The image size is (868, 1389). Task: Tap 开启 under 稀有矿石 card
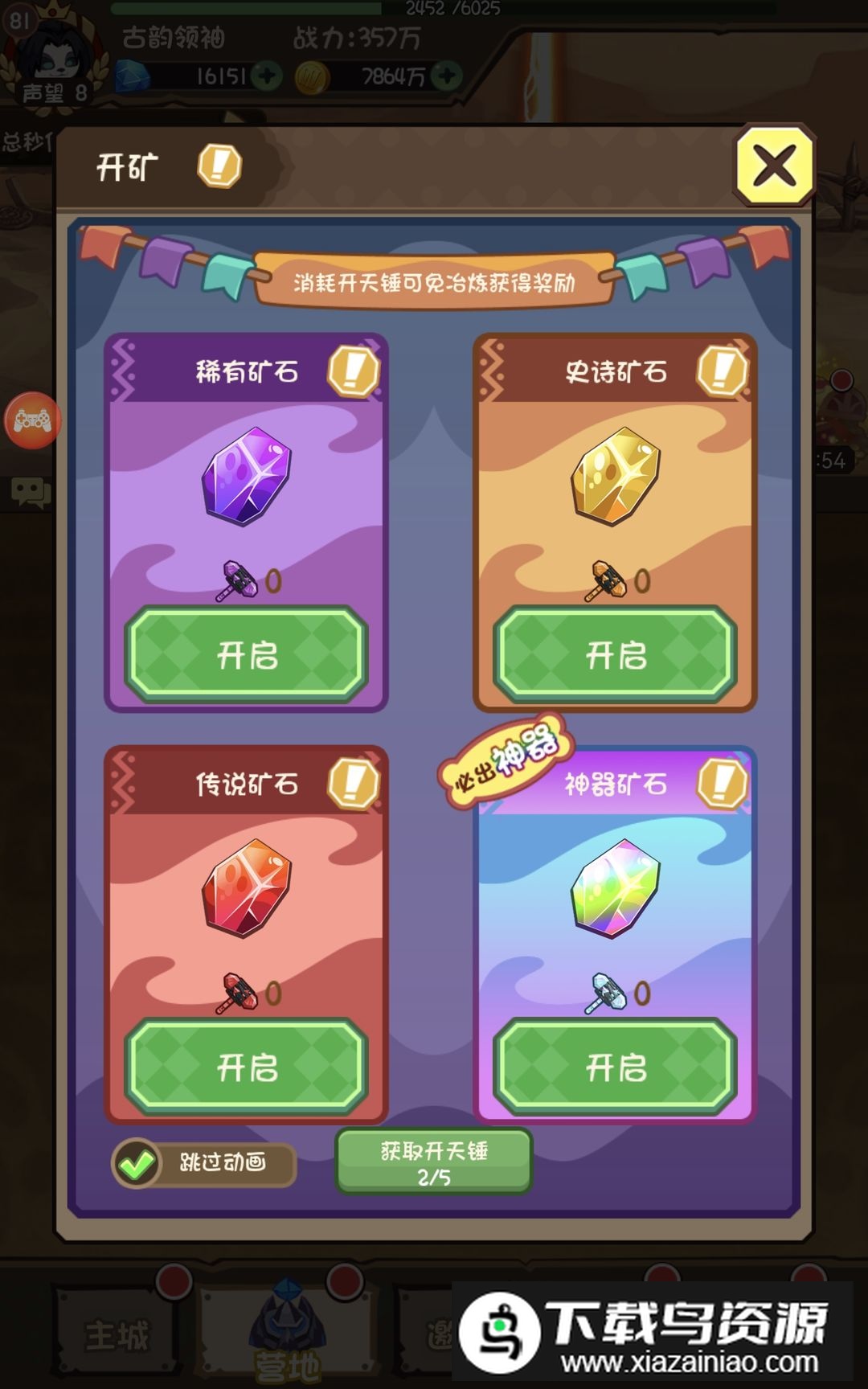coord(247,654)
